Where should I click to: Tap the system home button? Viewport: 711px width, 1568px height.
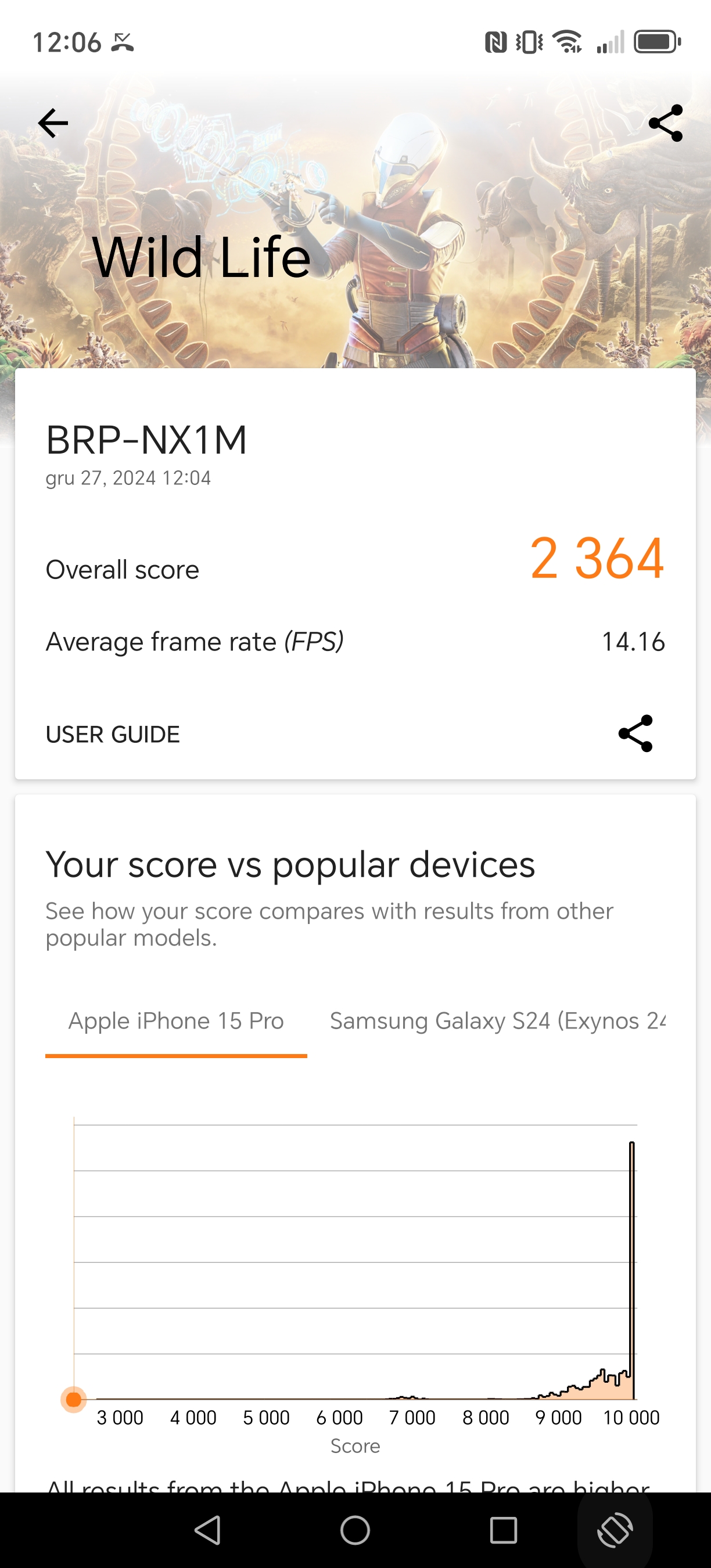(x=355, y=1530)
